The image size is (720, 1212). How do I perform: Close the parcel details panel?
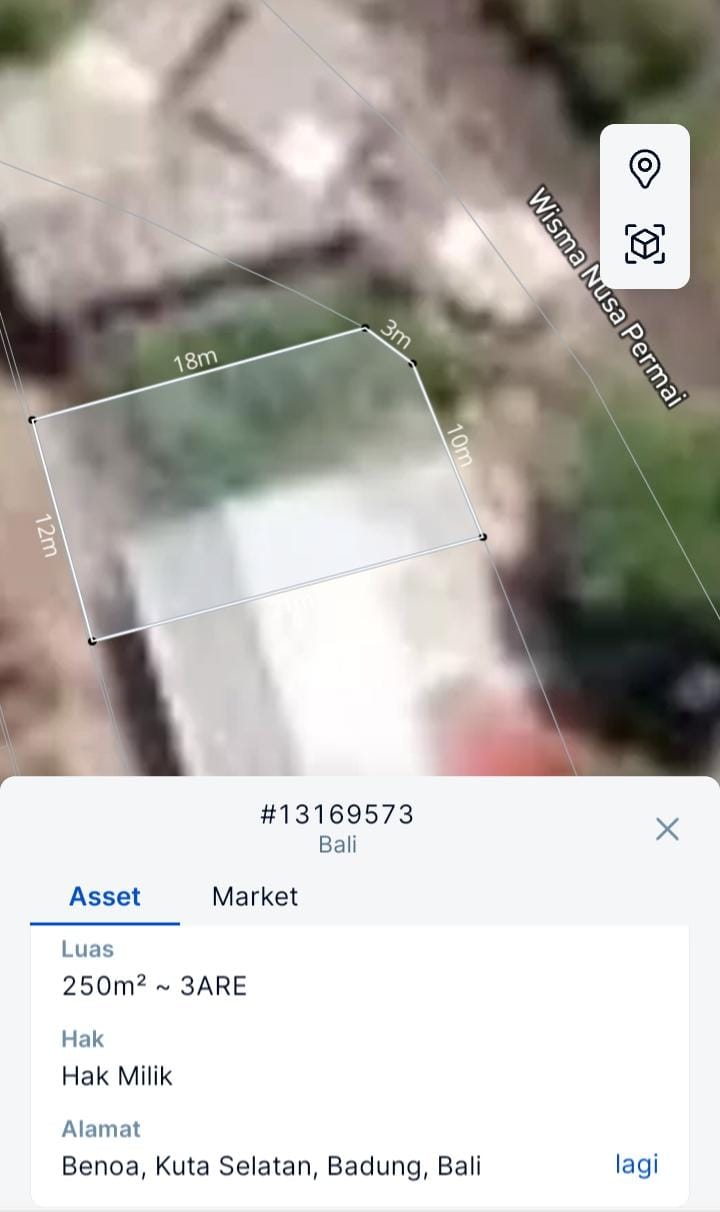[x=667, y=829]
